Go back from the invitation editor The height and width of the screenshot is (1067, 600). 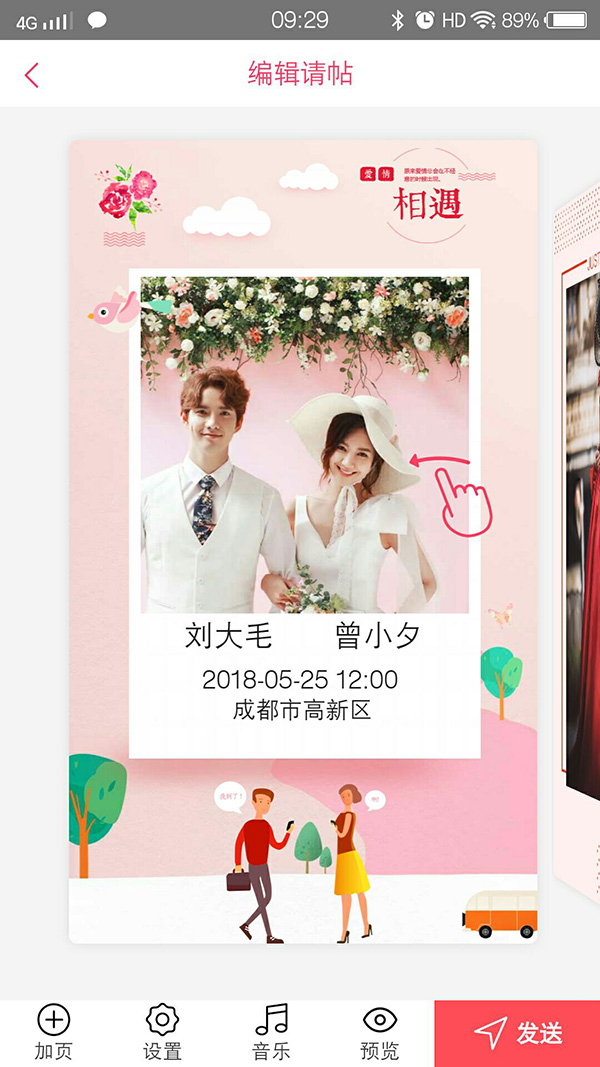32,75
